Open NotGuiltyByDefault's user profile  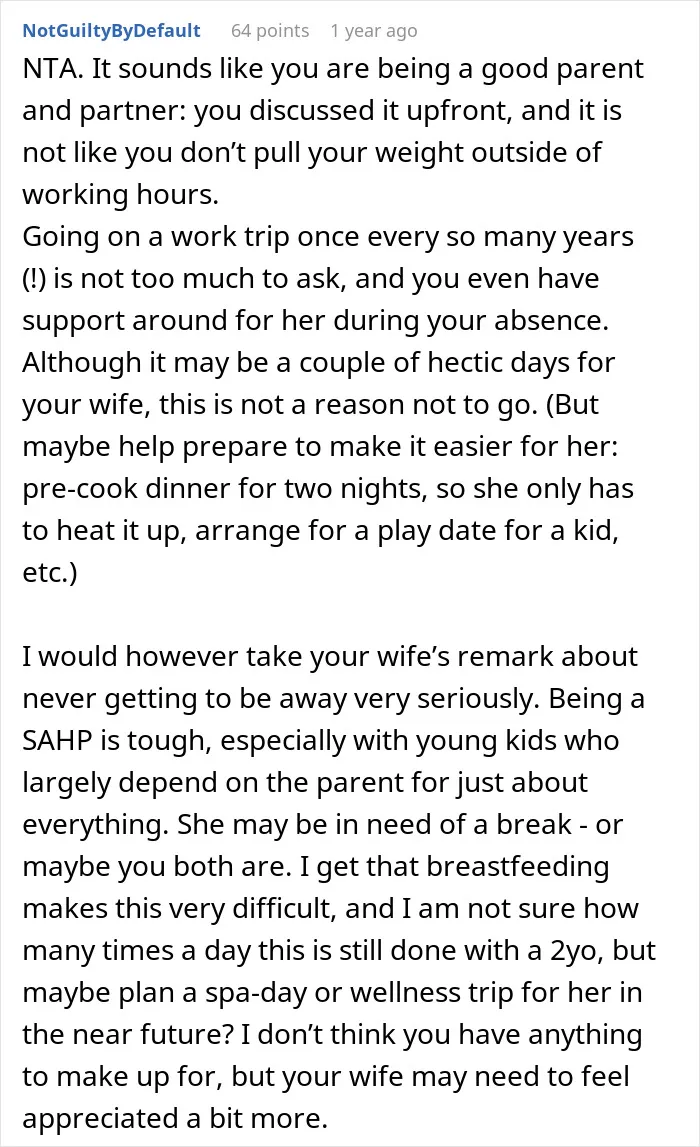tap(111, 31)
